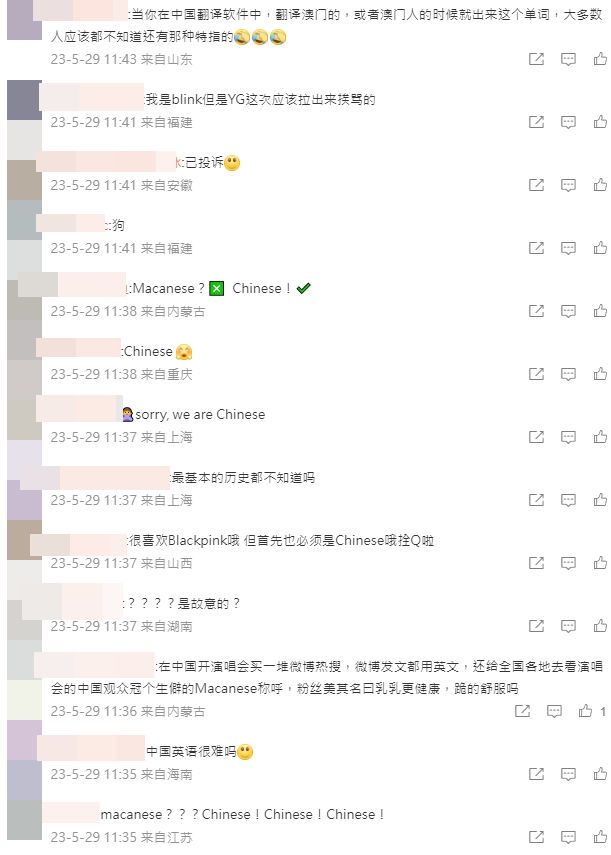Like the comment "是故意的?" from 湖南
The width and height of the screenshot is (611, 855).
[x=600, y=626]
